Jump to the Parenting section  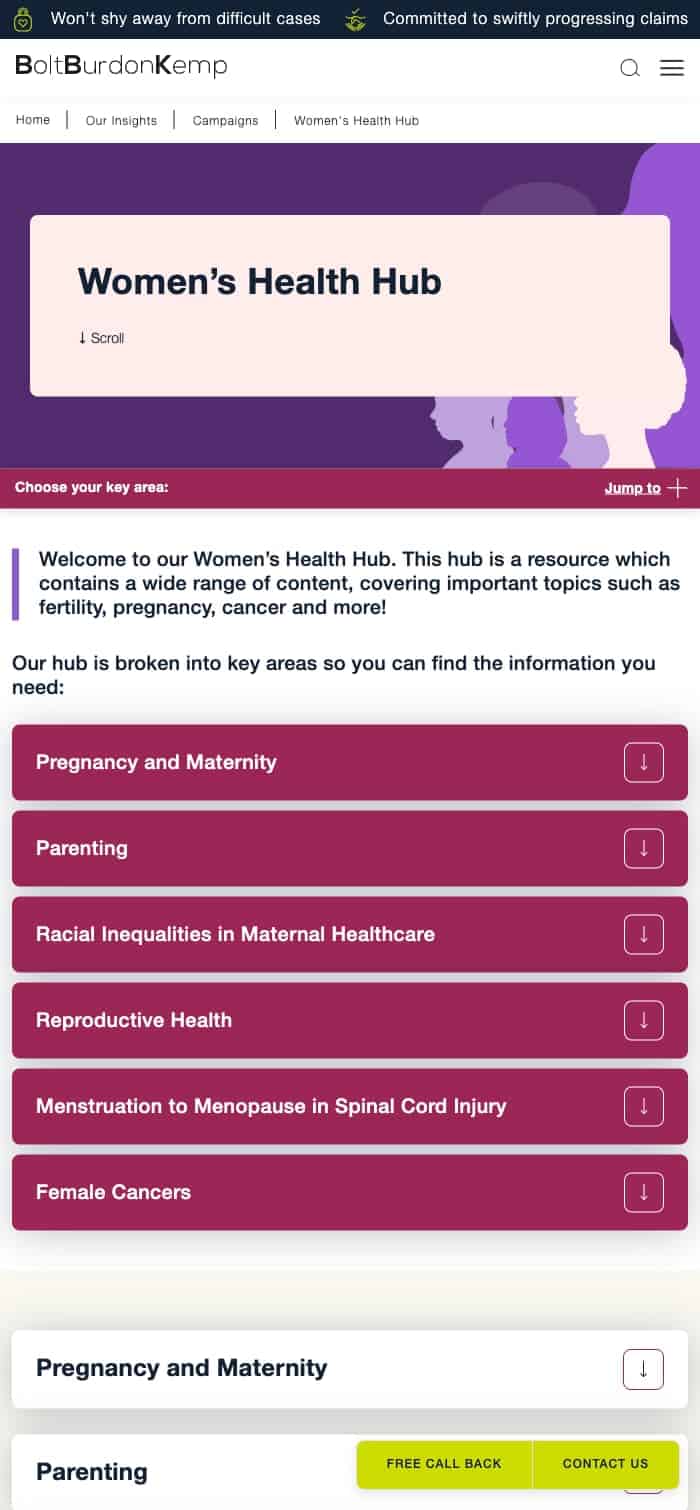350,848
